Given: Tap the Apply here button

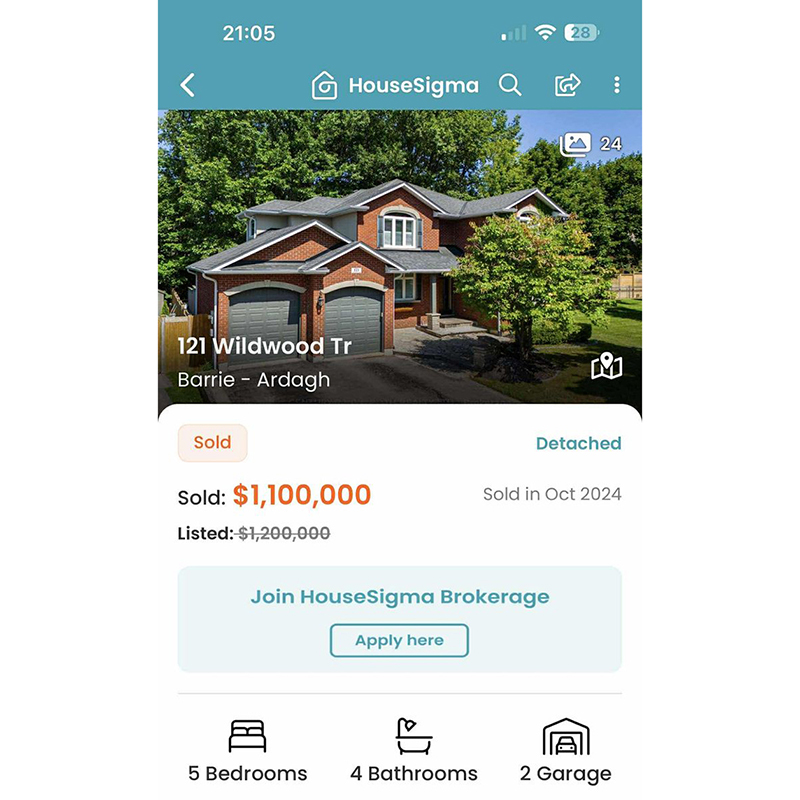Looking at the screenshot, I should pos(399,641).
